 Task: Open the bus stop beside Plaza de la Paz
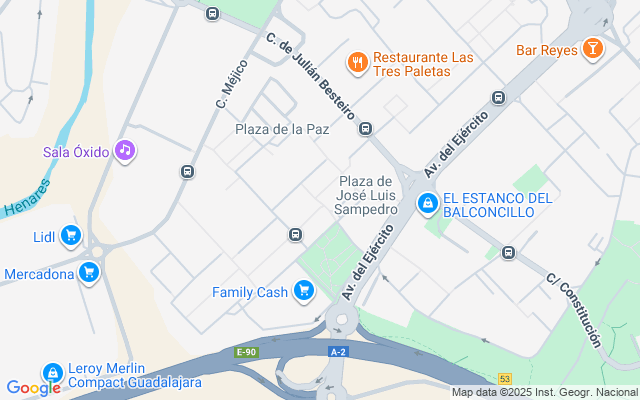tap(366, 128)
